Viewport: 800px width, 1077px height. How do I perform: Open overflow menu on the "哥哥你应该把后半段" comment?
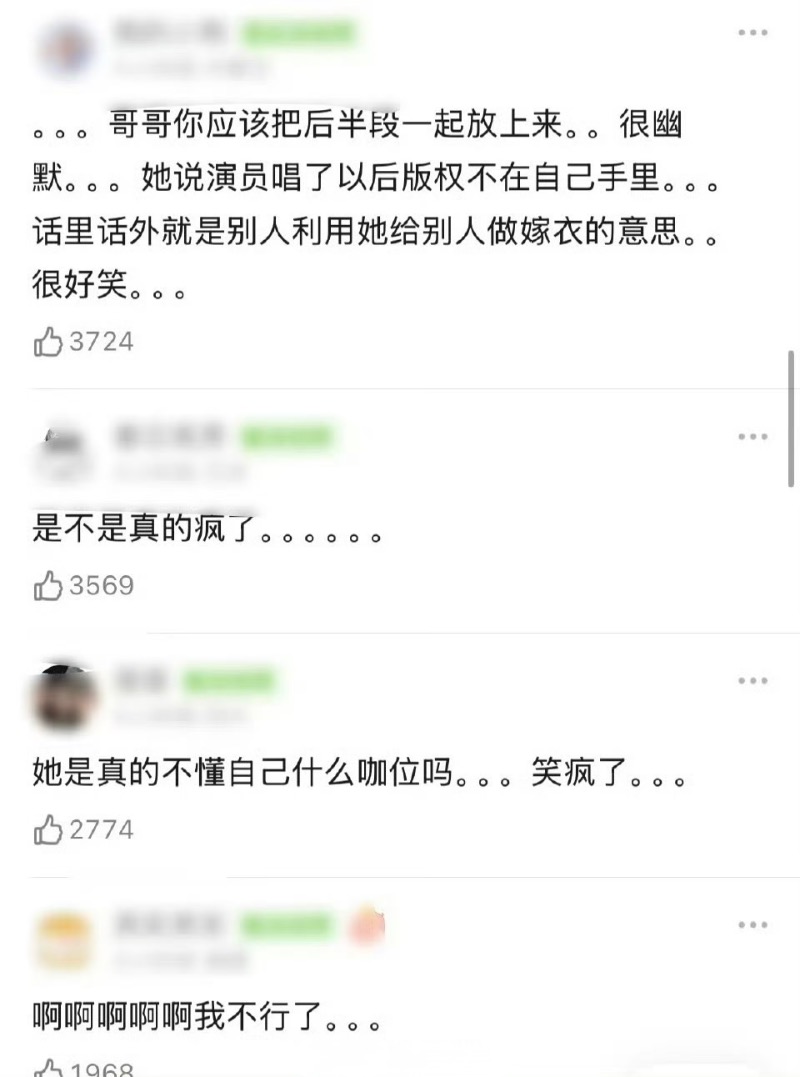click(752, 33)
